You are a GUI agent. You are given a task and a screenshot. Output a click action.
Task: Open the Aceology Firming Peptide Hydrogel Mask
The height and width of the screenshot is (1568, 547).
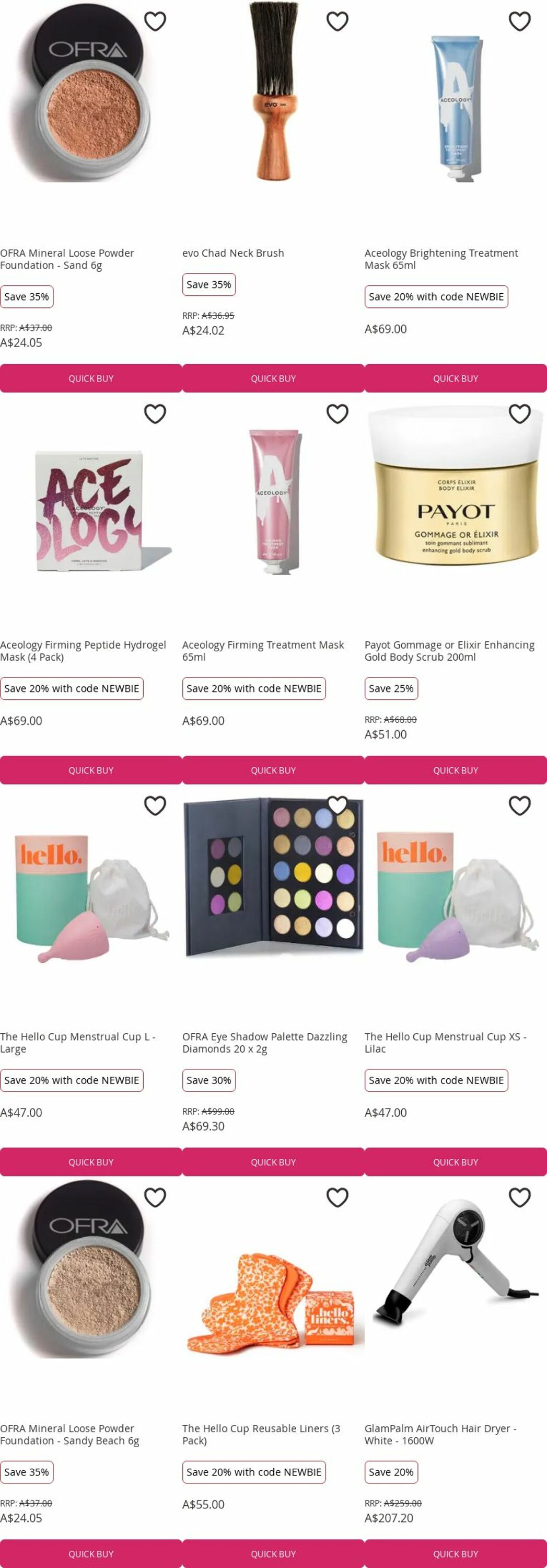83,650
